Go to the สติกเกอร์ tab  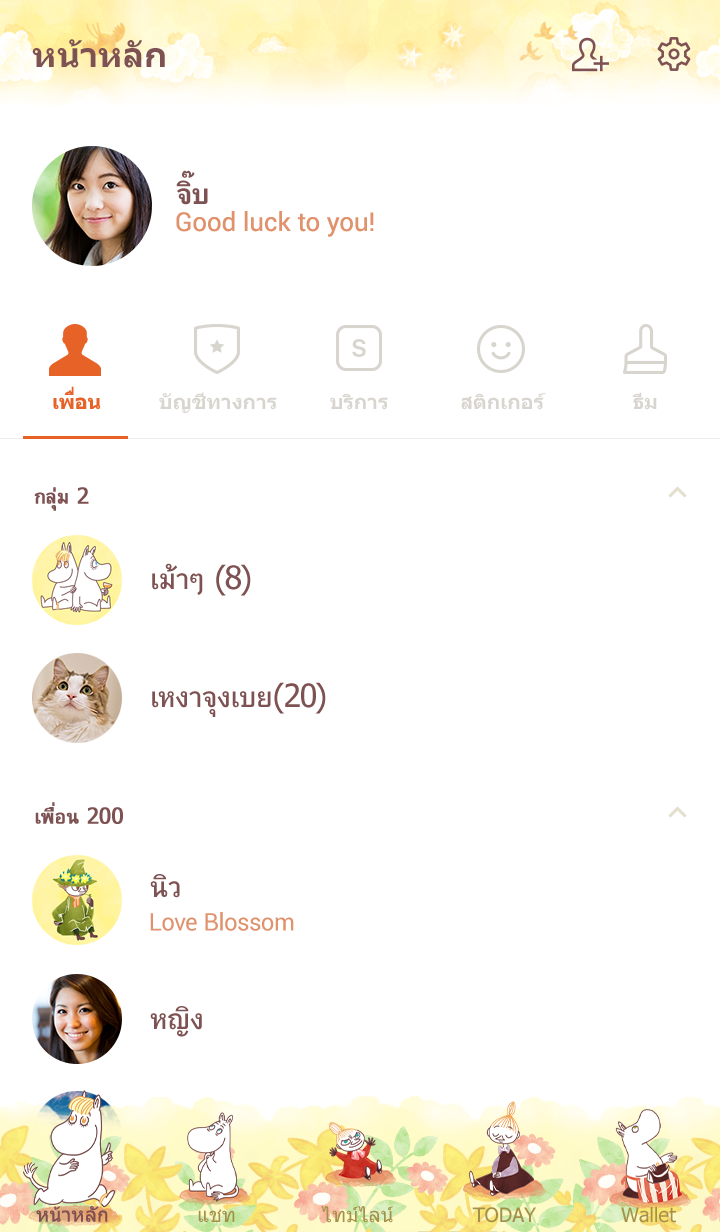(501, 370)
